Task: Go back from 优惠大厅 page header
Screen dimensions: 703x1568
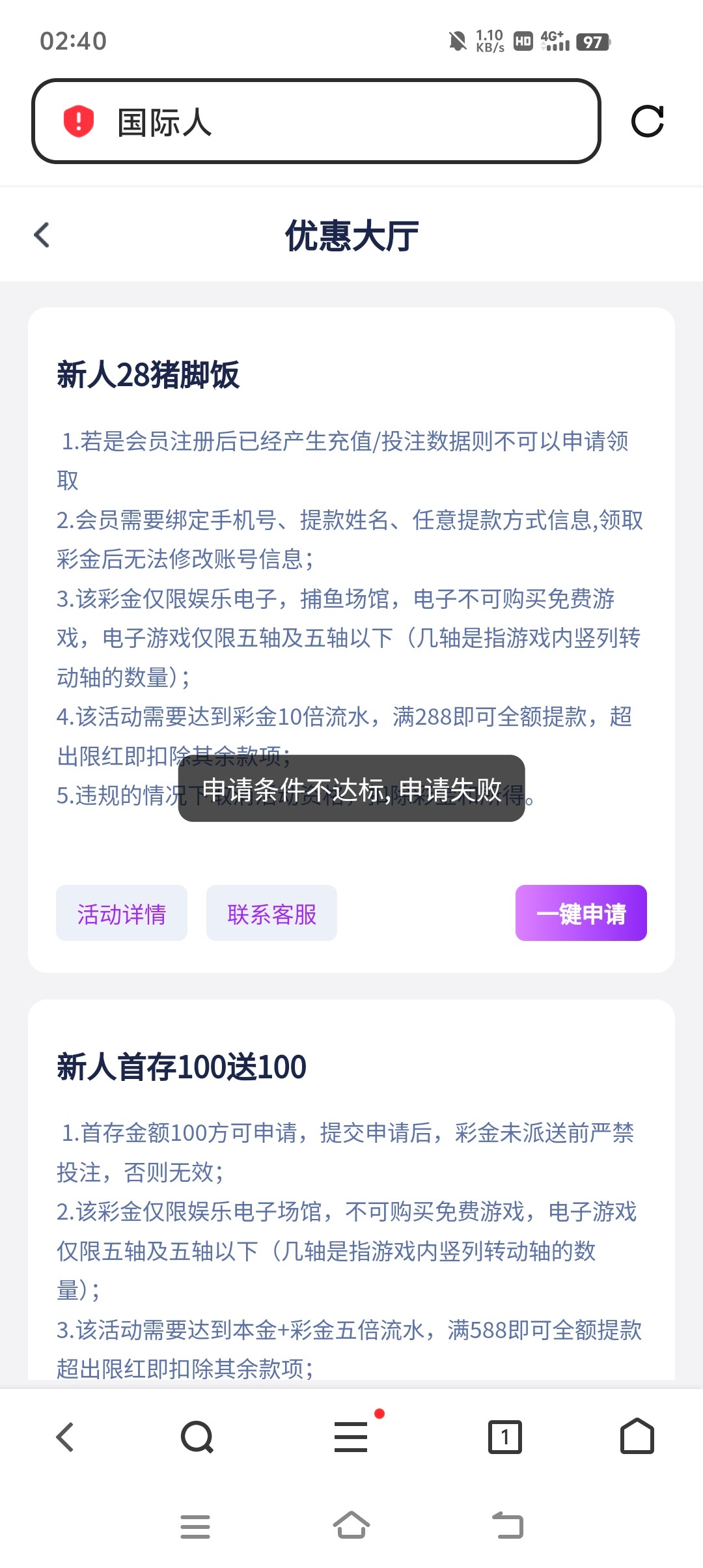Action: coord(42,235)
